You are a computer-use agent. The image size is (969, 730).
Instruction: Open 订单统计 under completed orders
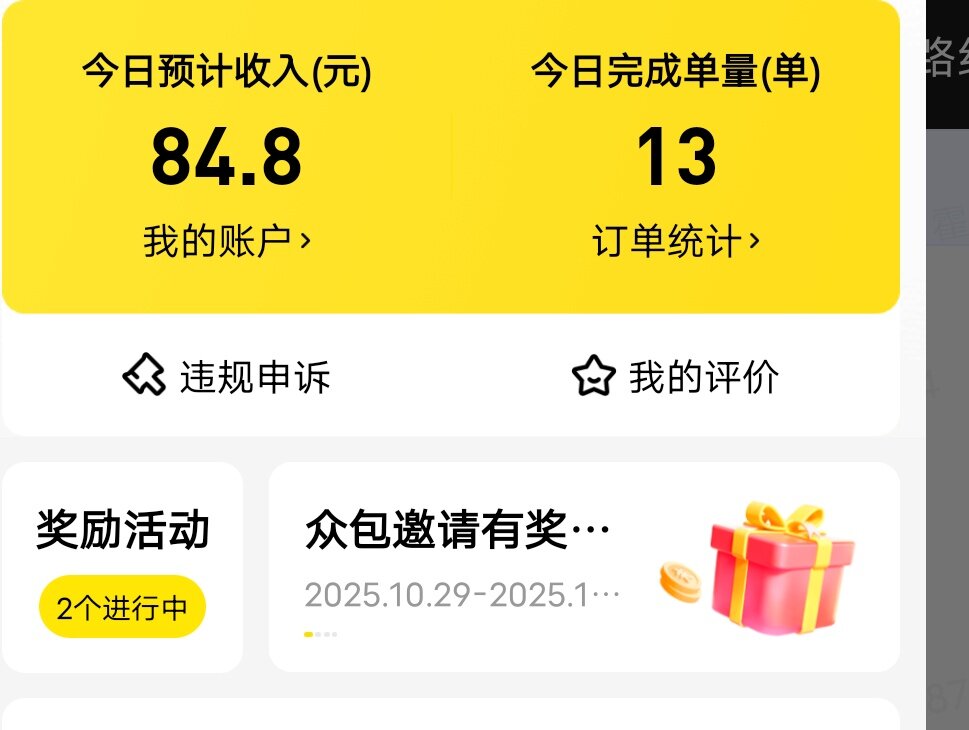(x=676, y=241)
